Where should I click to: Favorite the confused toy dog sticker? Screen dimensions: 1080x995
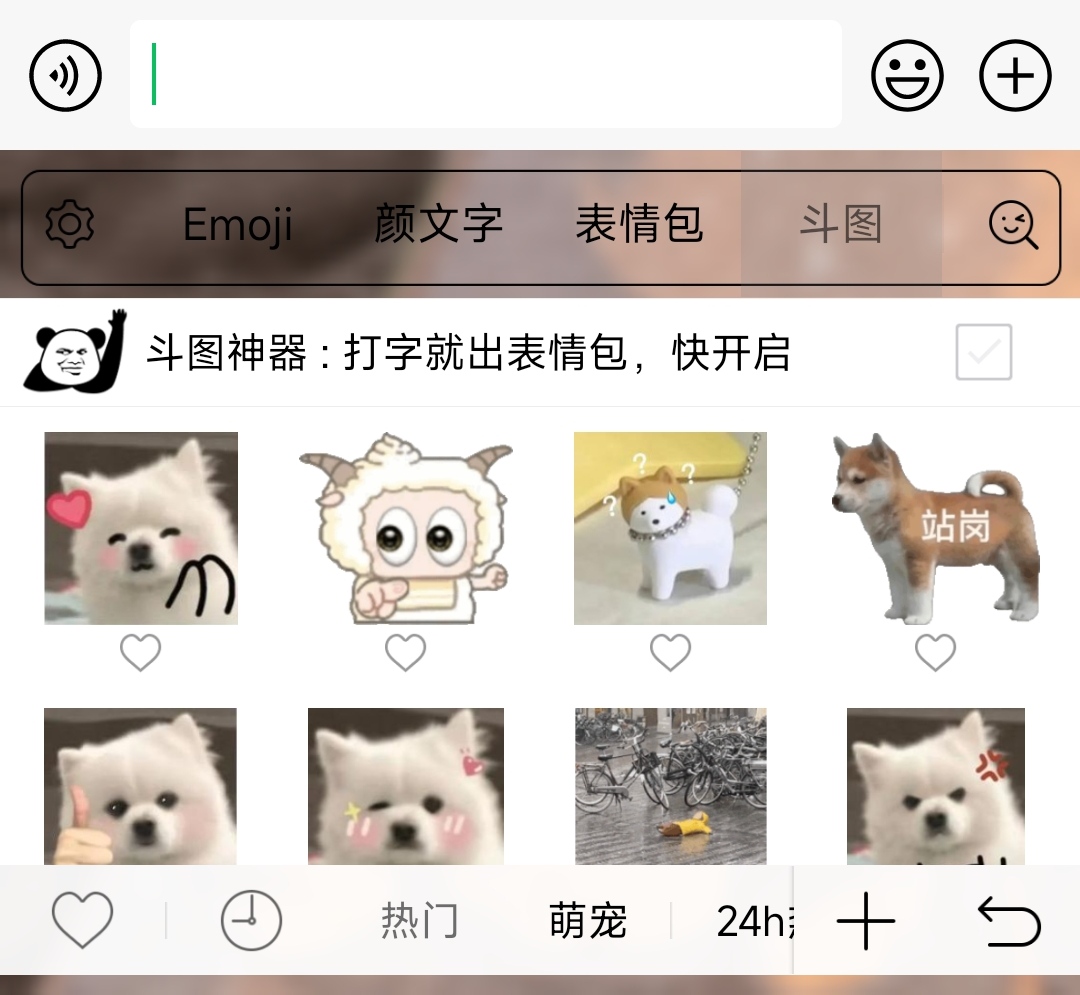point(670,653)
